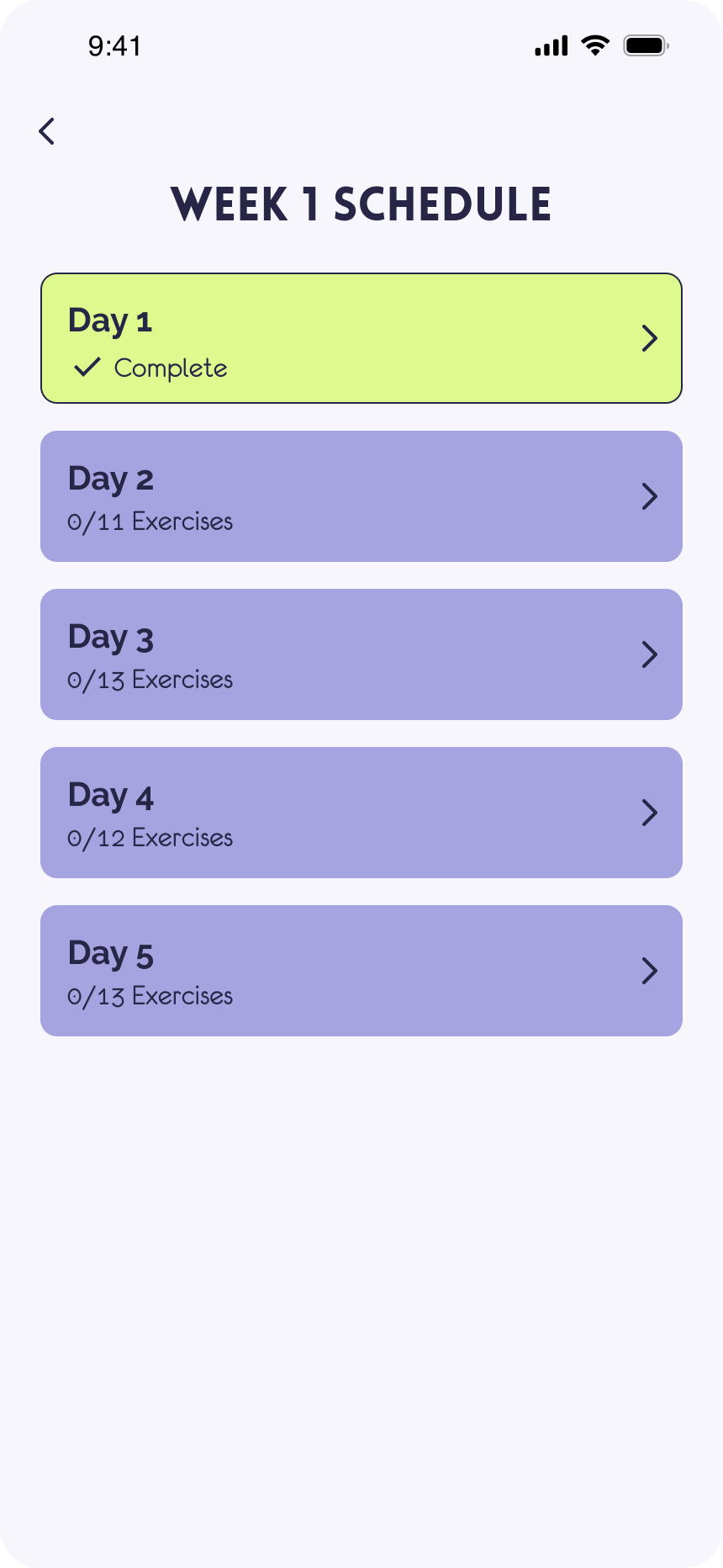723x1568 pixels.
Task: Tap the chevron on the Day 2 card
Action: pos(650,496)
